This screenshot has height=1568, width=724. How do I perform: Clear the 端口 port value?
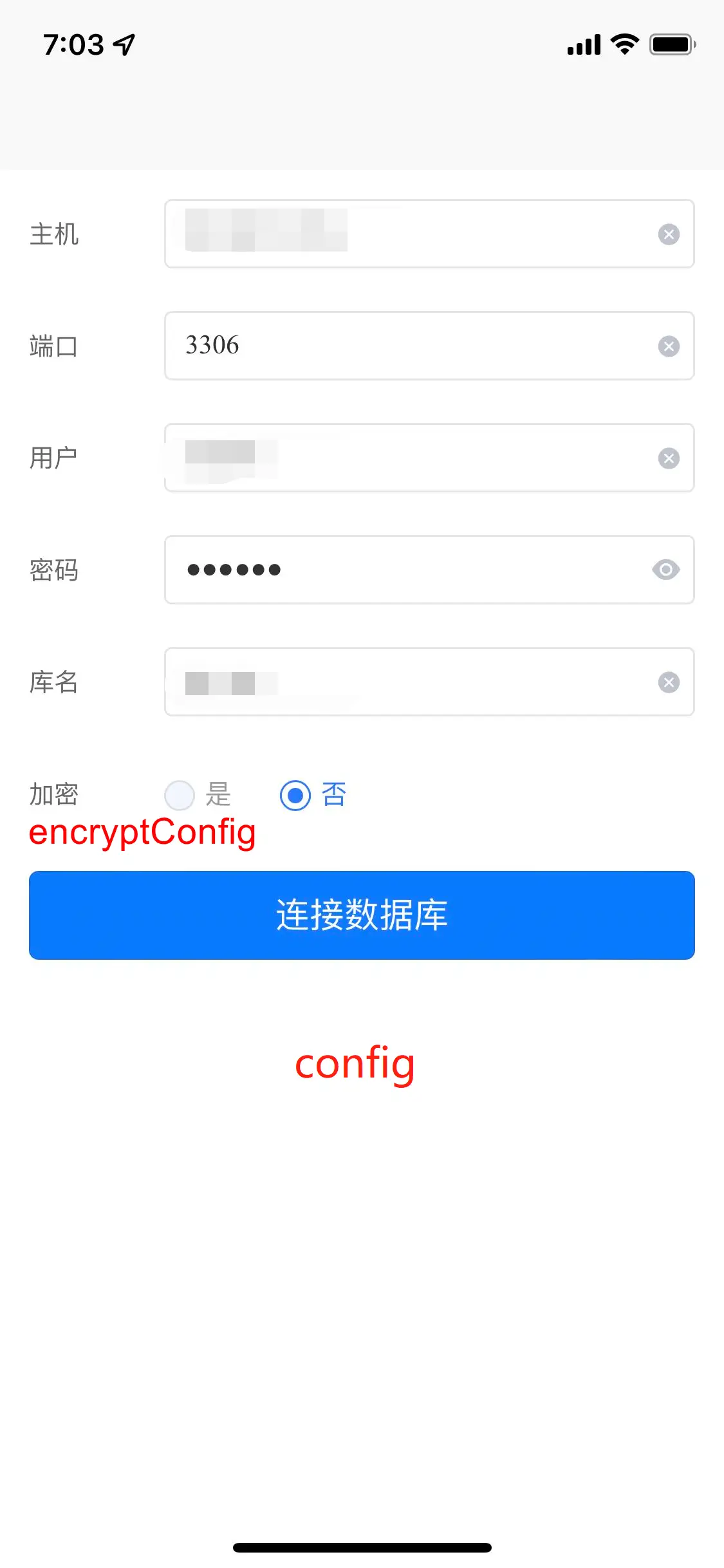click(669, 346)
